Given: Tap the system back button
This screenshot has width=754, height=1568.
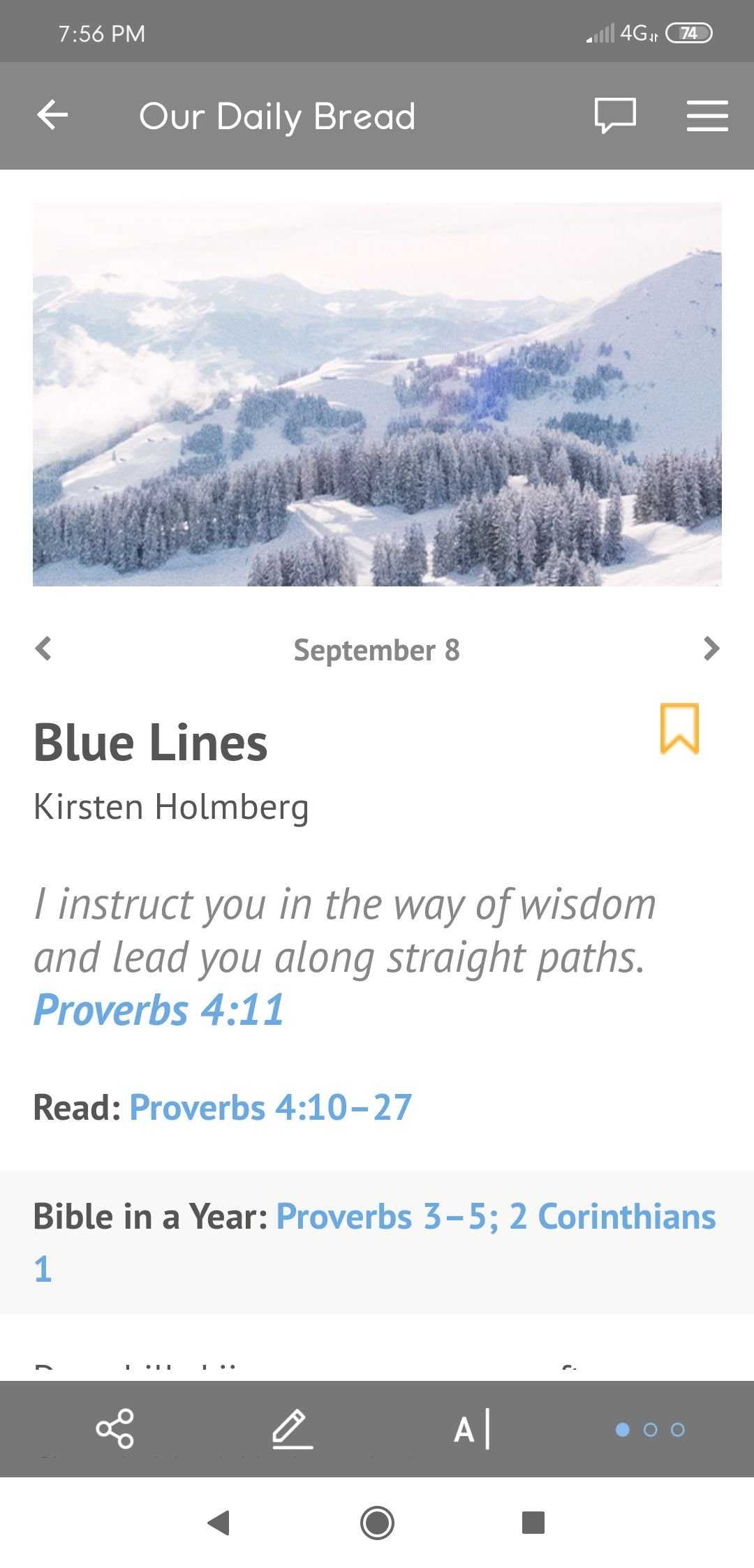Looking at the screenshot, I should tap(219, 1523).
